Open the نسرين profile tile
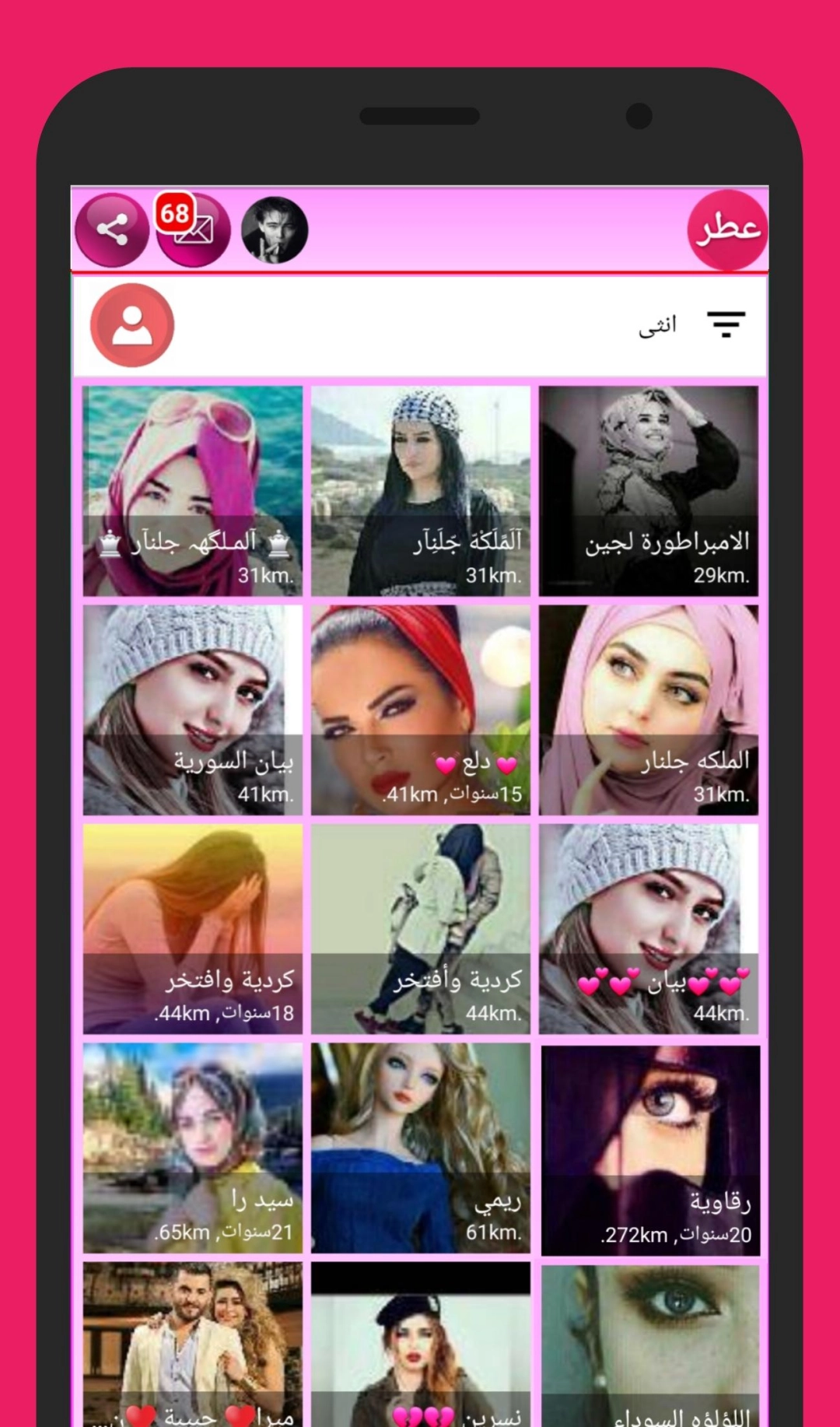 pyautogui.click(x=420, y=1346)
